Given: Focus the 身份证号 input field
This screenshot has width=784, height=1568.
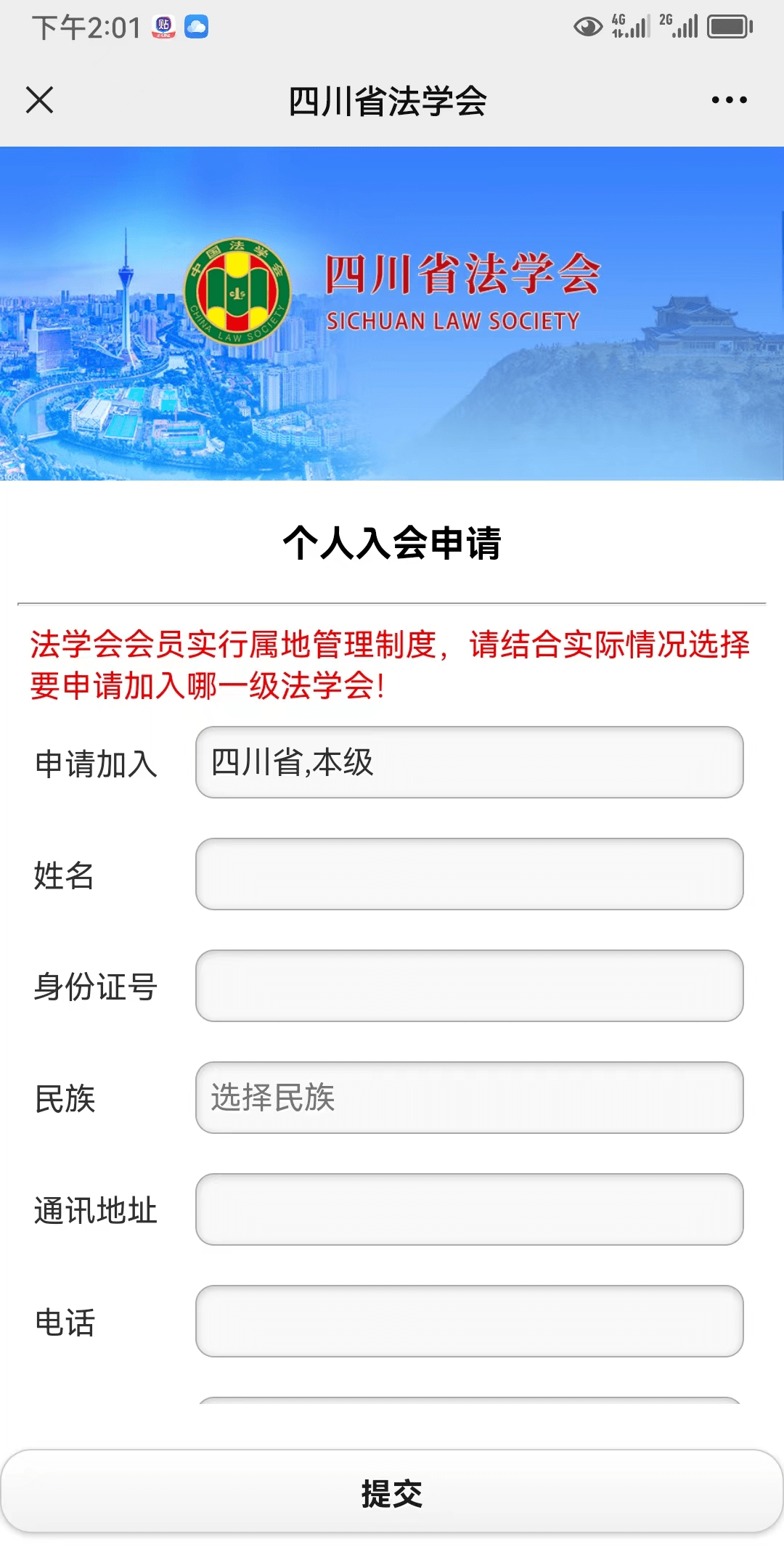Looking at the screenshot, I should (x=469, y=986).
